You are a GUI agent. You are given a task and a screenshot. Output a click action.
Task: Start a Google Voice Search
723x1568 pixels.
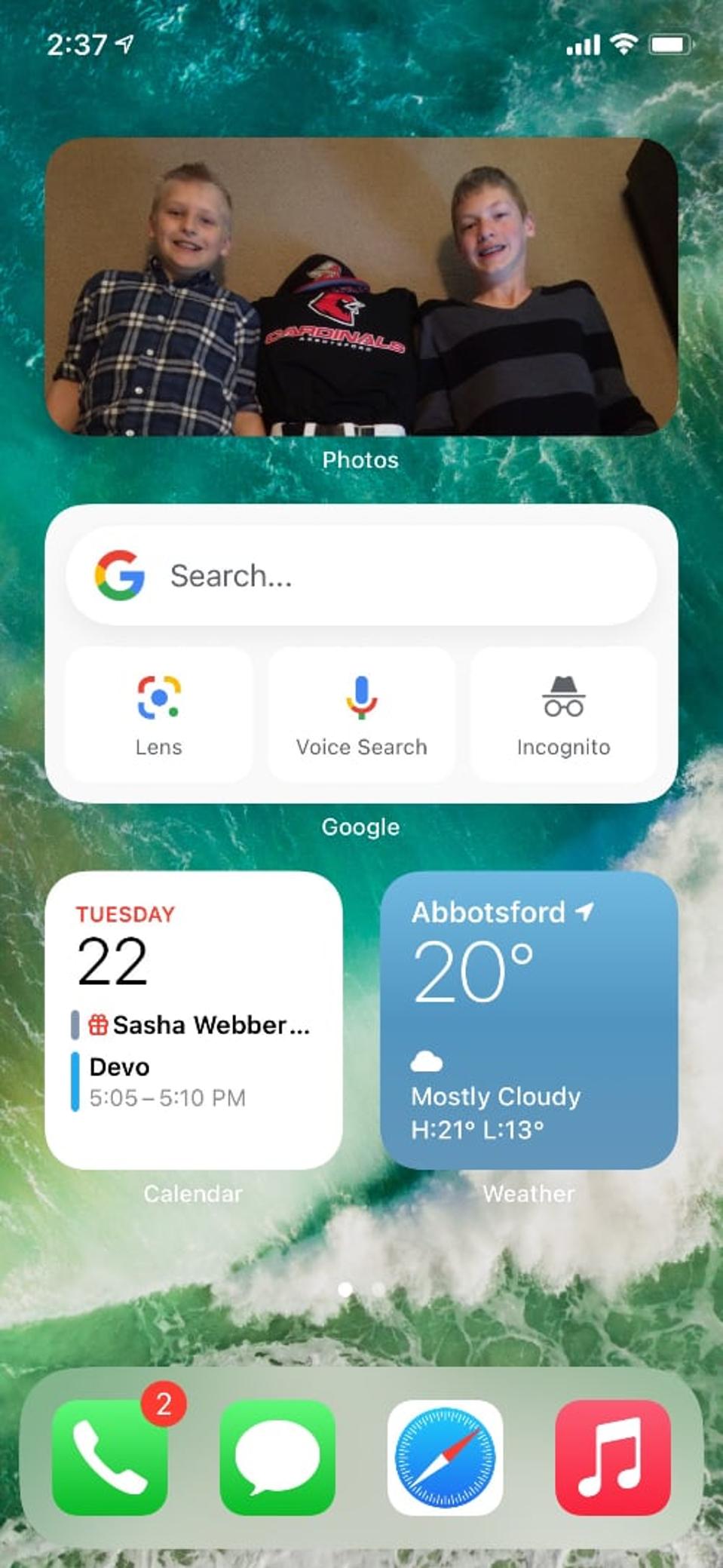pyautogui.click(x=361, y=714)
